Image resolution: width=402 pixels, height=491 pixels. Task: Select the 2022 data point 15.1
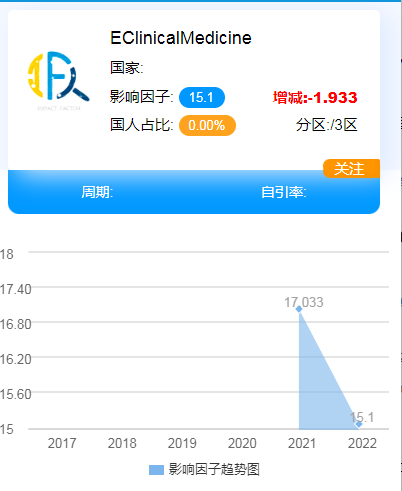359,424
